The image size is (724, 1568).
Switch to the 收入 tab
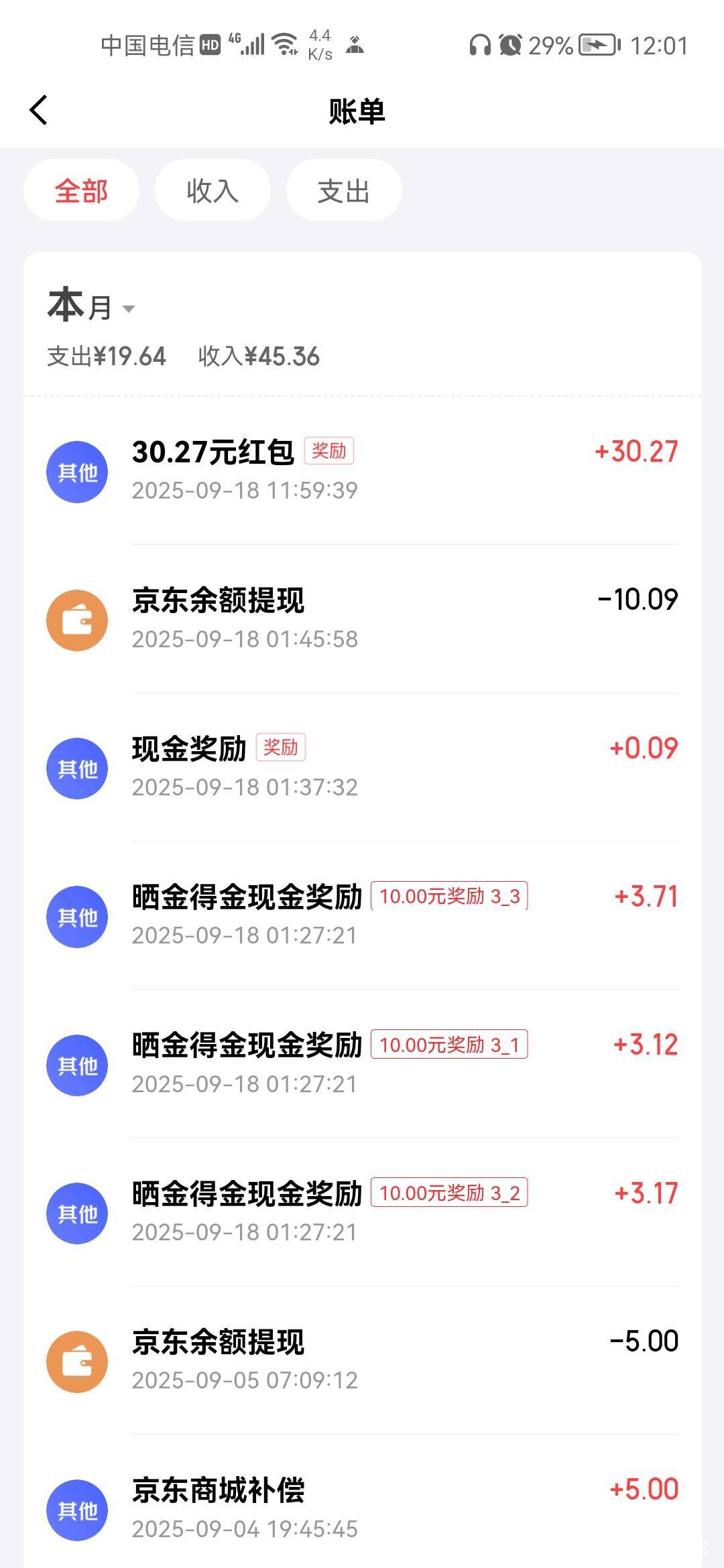coord(213,191)
